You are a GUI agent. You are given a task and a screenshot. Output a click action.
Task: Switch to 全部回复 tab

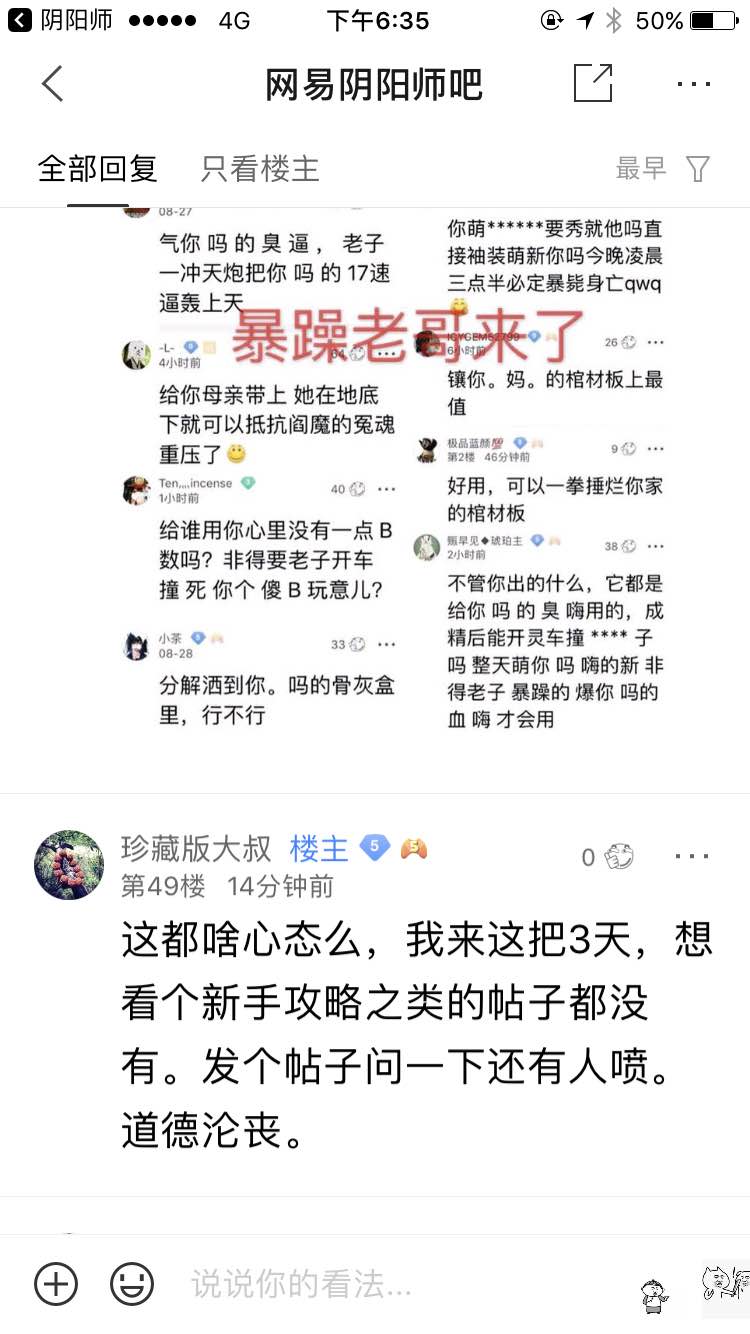pos(98,169)
